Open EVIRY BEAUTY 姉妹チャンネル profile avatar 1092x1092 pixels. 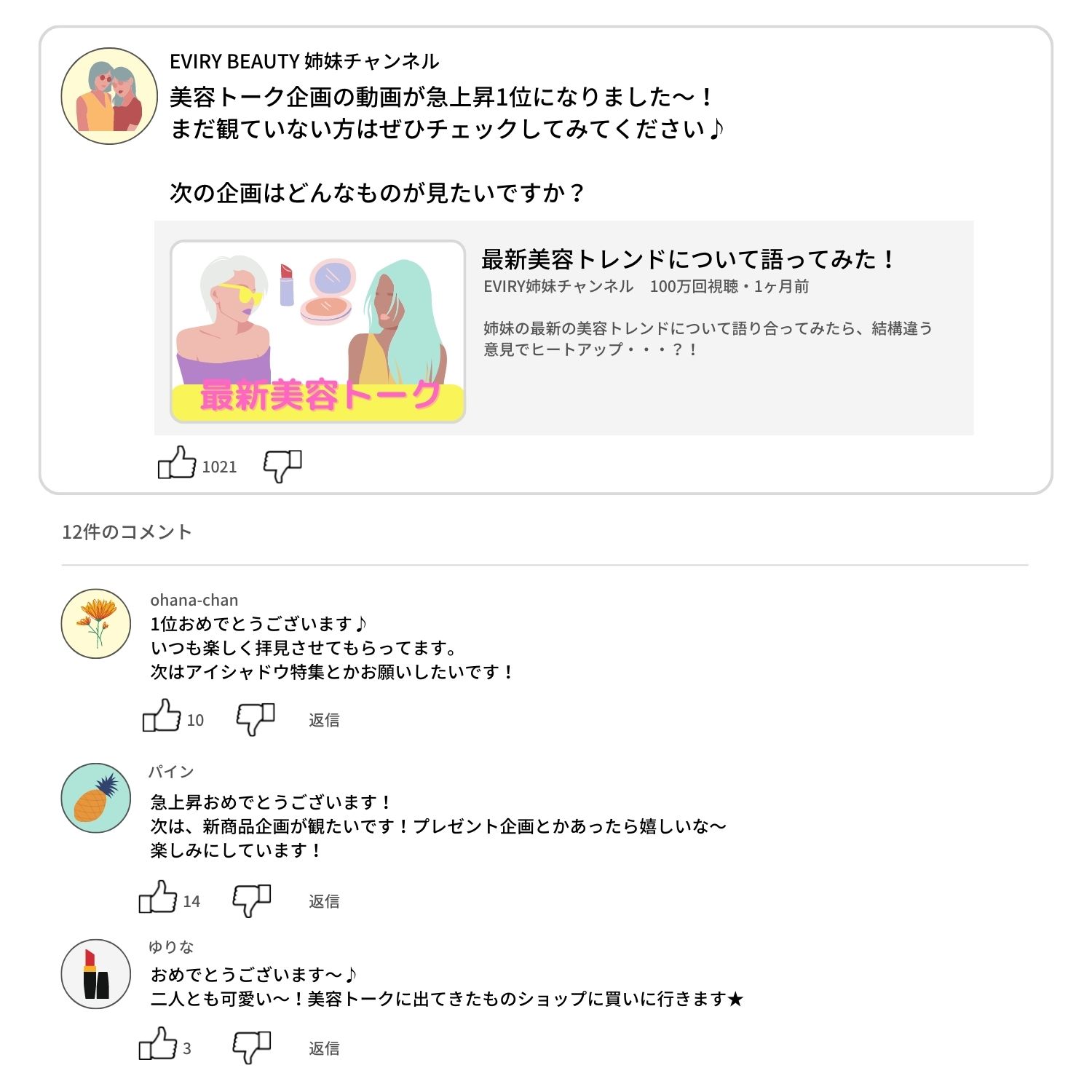(x=109, y=96)
